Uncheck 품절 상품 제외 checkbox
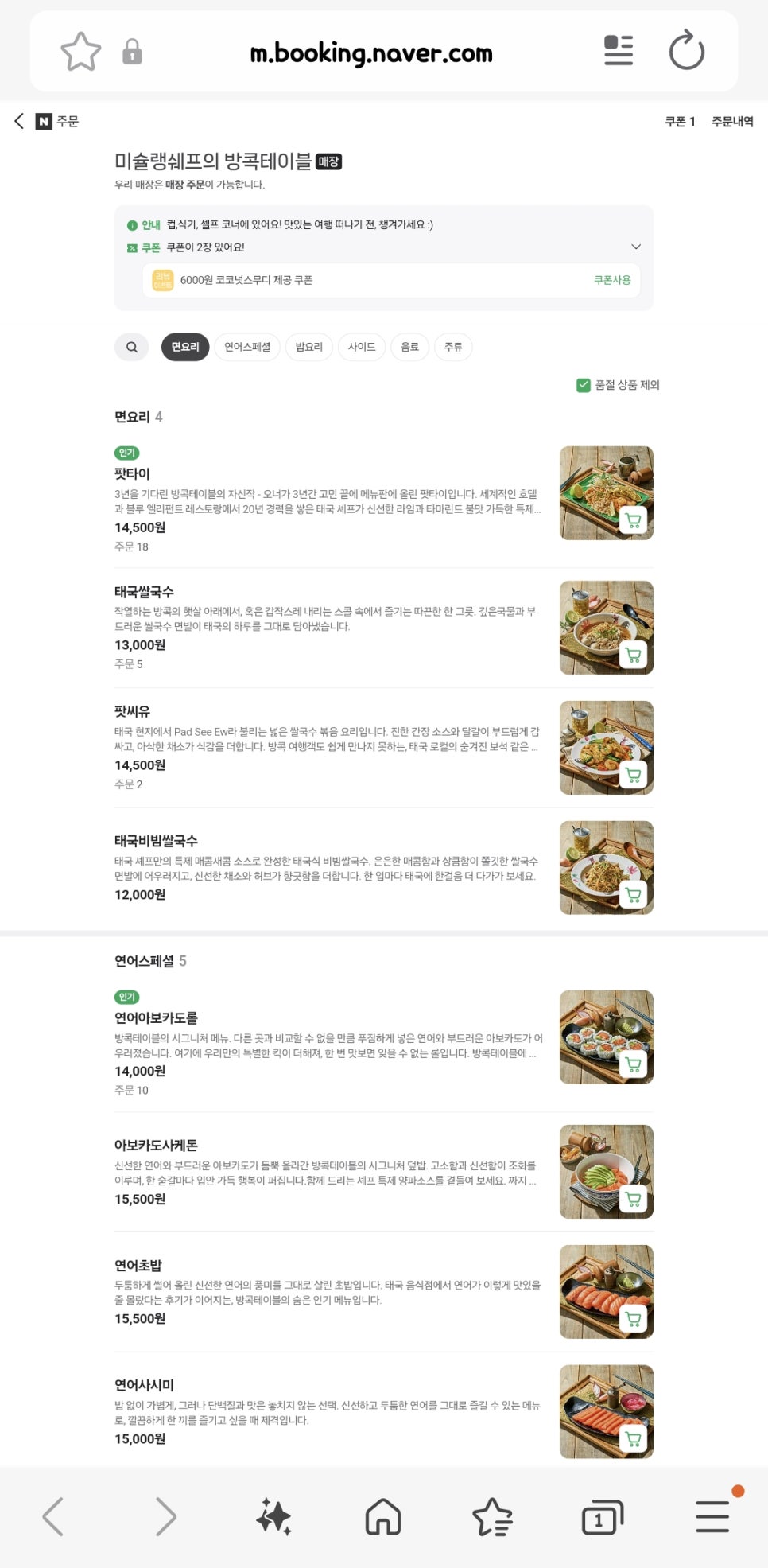768x1568 pixels. tap(583, 385)
